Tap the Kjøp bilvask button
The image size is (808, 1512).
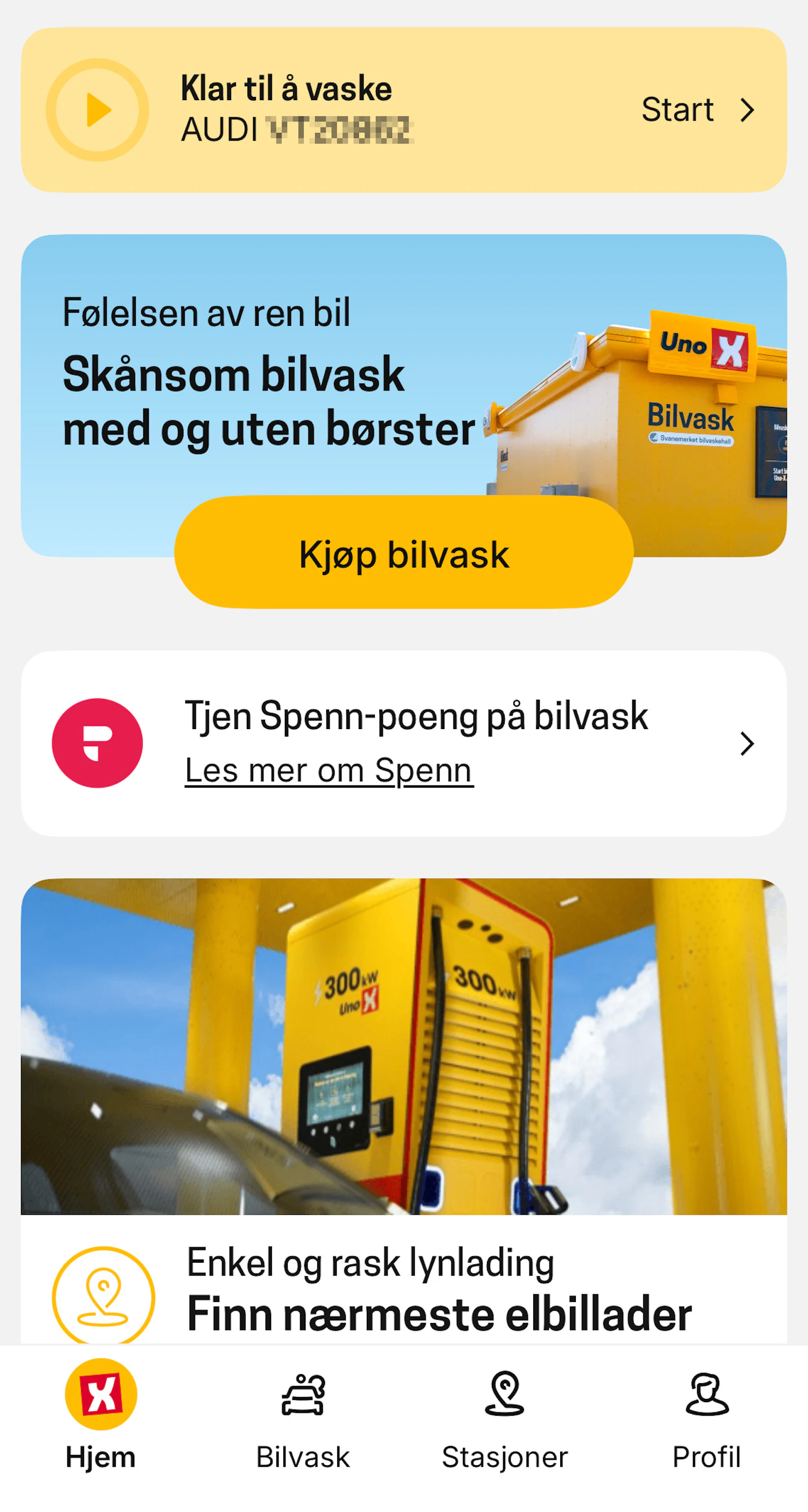click(x=403, y=553)
